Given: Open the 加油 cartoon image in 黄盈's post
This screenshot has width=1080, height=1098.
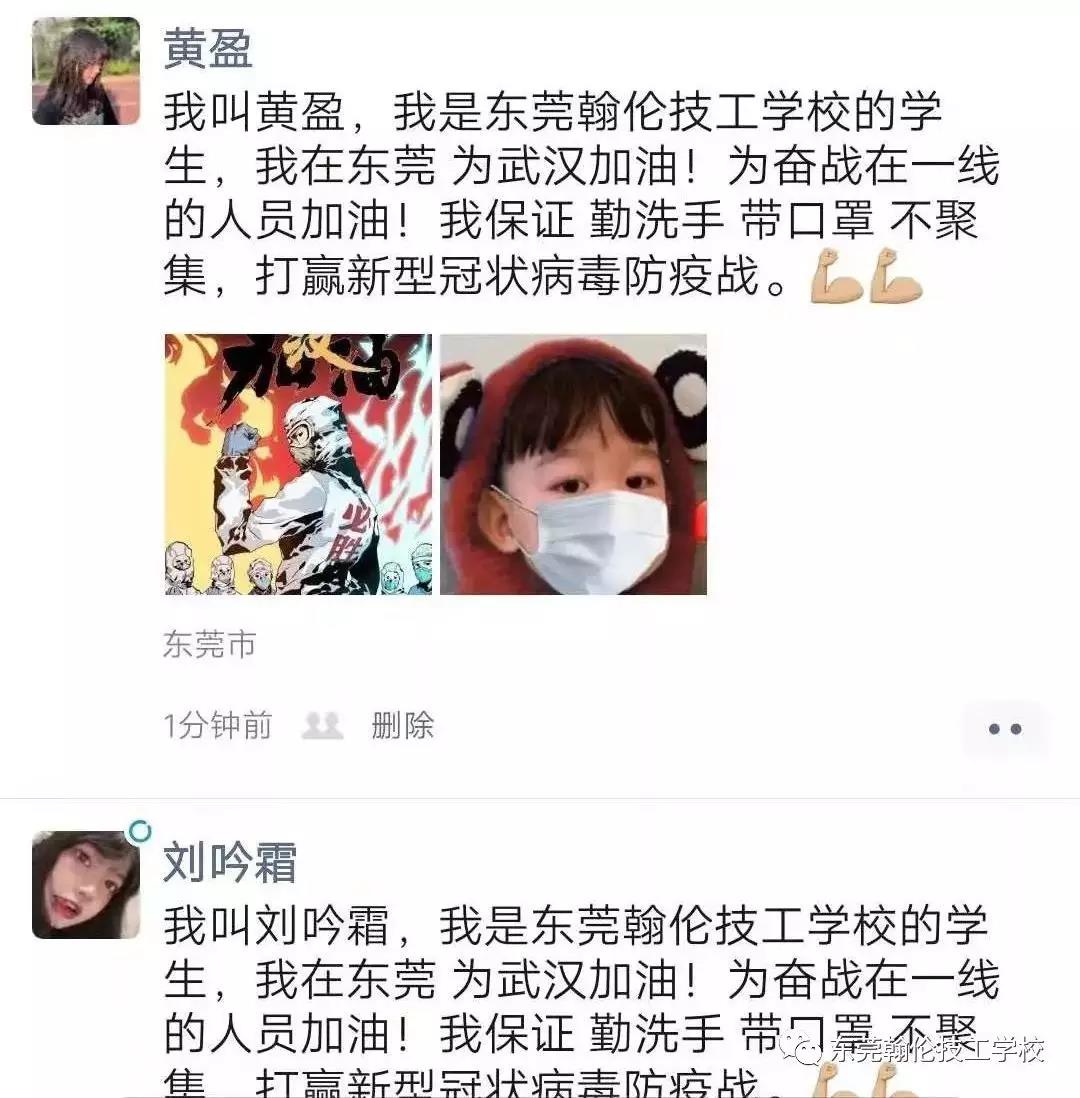Looking at the screenshot, I should pyautogui.click(x=298, y=464).
